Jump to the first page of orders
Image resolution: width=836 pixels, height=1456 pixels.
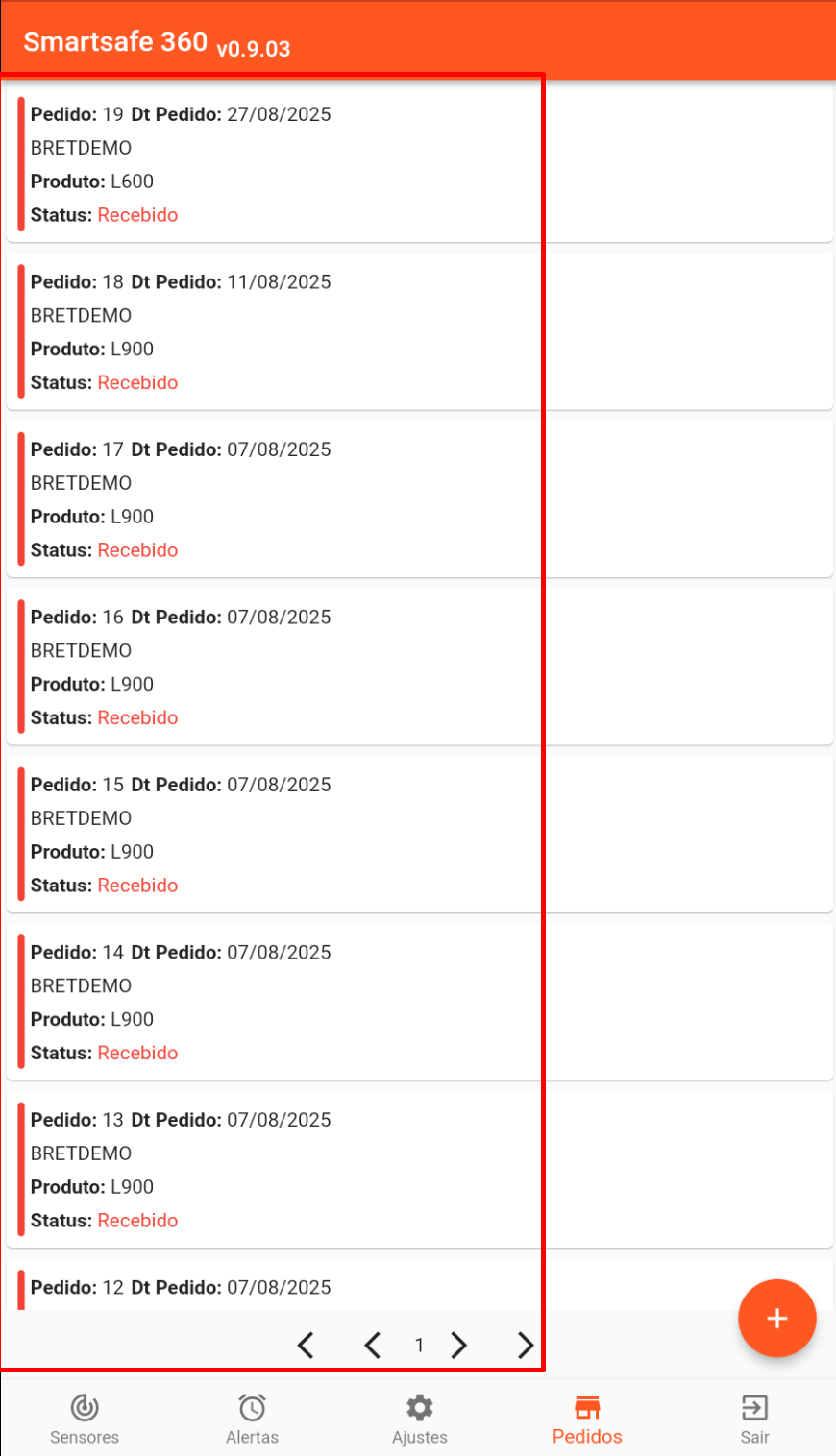(306, 1346)
